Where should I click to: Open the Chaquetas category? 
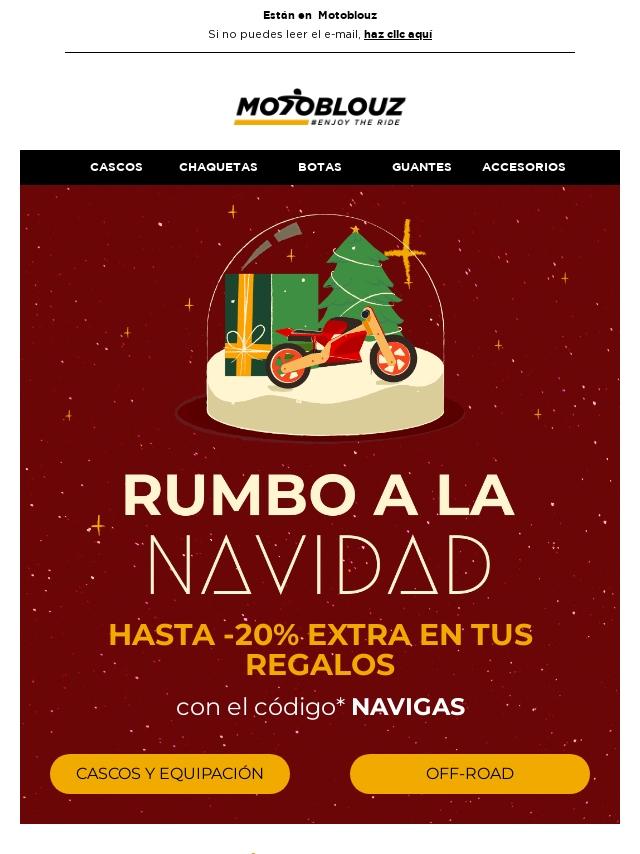coord(218,167)
